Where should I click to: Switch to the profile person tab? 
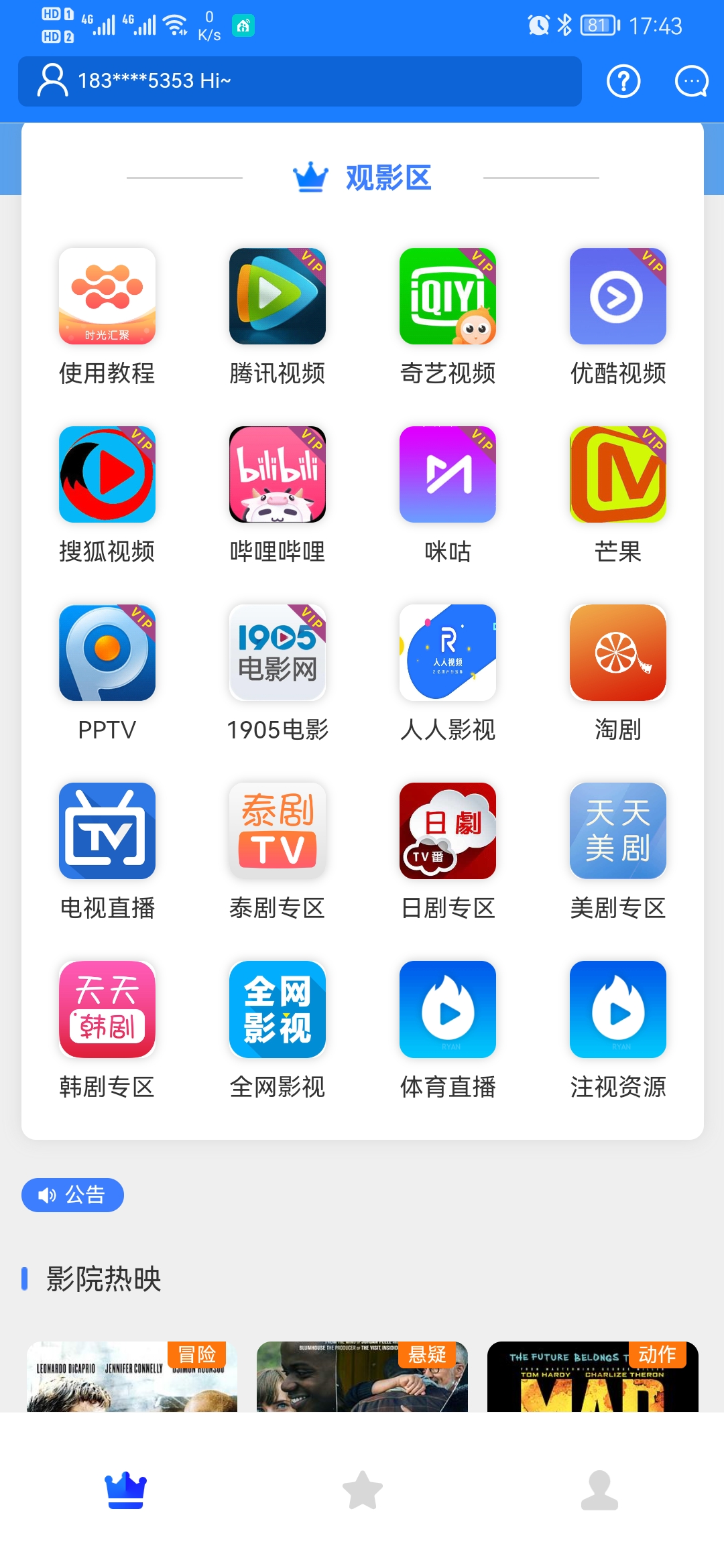pos(599,1490)
